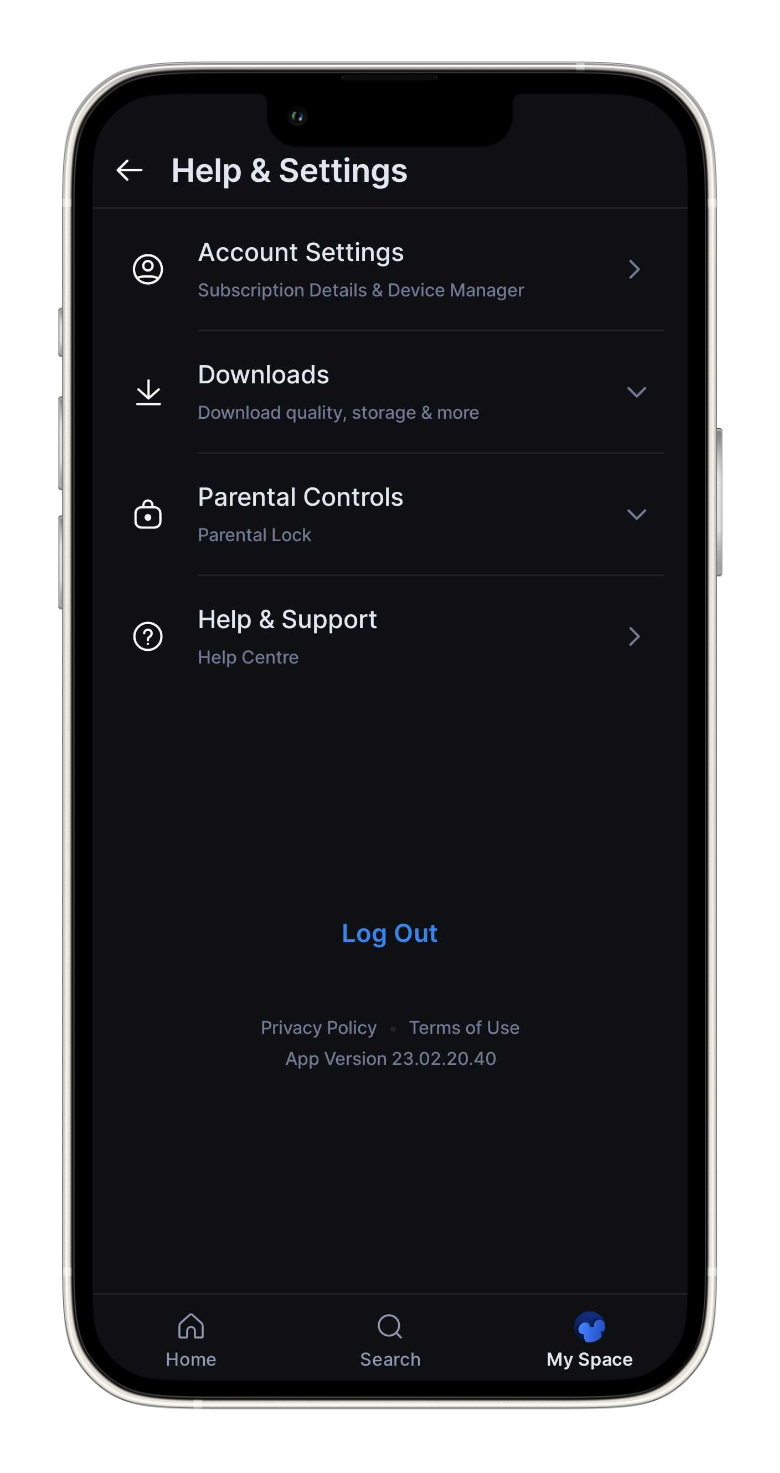Switch to the Home tab

191,1340
